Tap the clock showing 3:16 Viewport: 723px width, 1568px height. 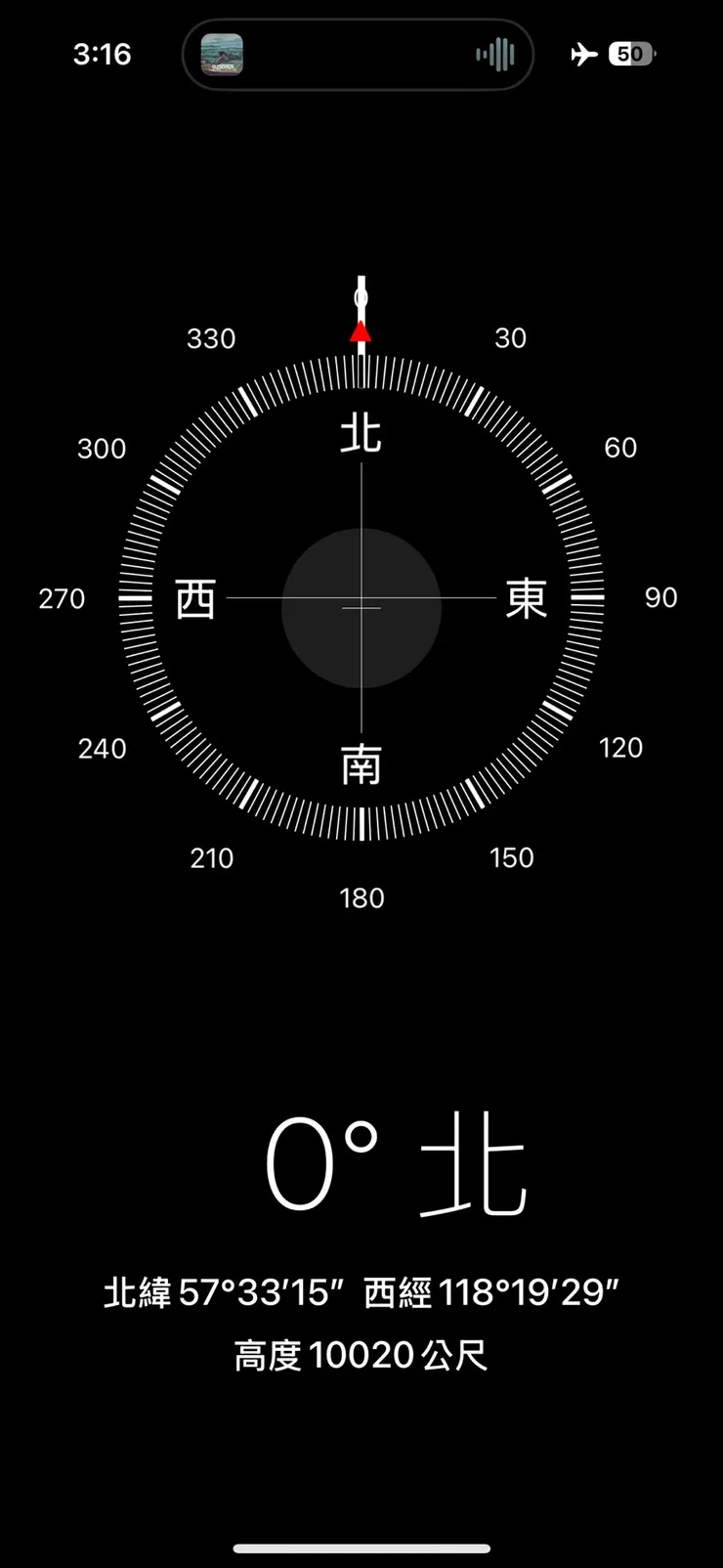(103, 54)
